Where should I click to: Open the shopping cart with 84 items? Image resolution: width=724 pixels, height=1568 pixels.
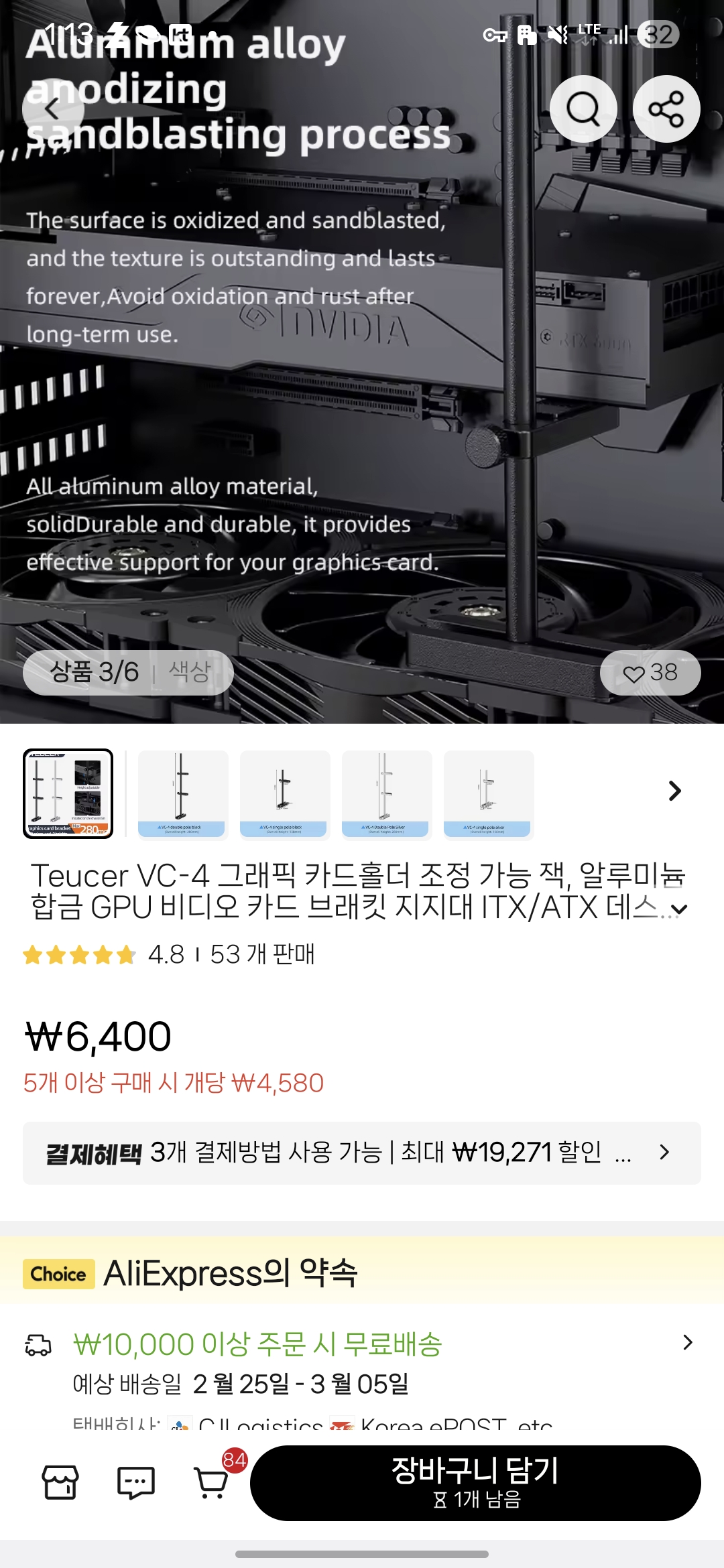point(213,1482)
